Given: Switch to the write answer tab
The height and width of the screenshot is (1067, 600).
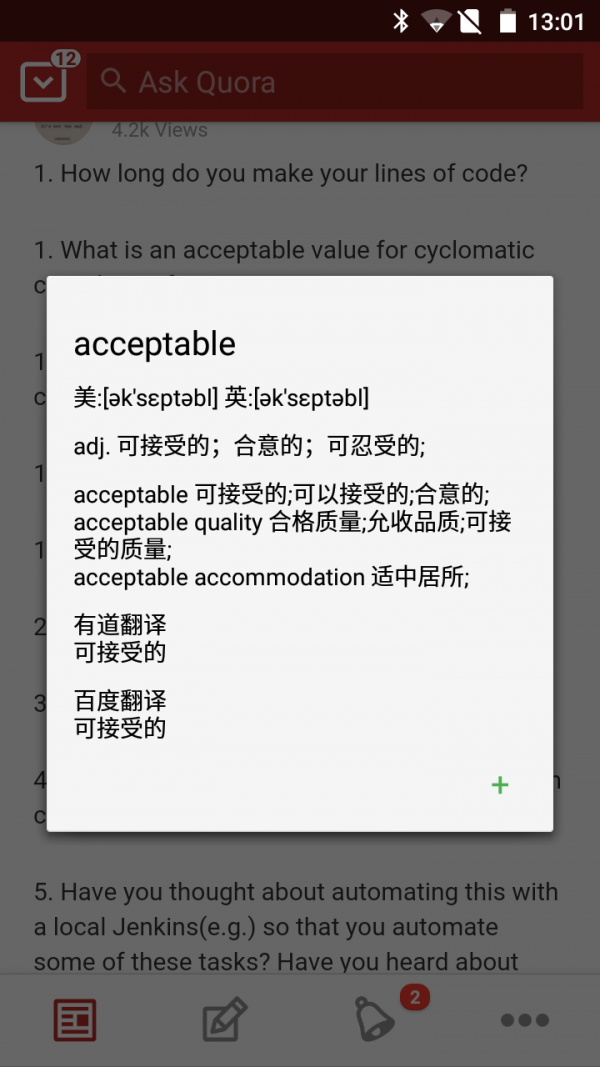Looking at the screenshot, I should tap(225, 1021).
